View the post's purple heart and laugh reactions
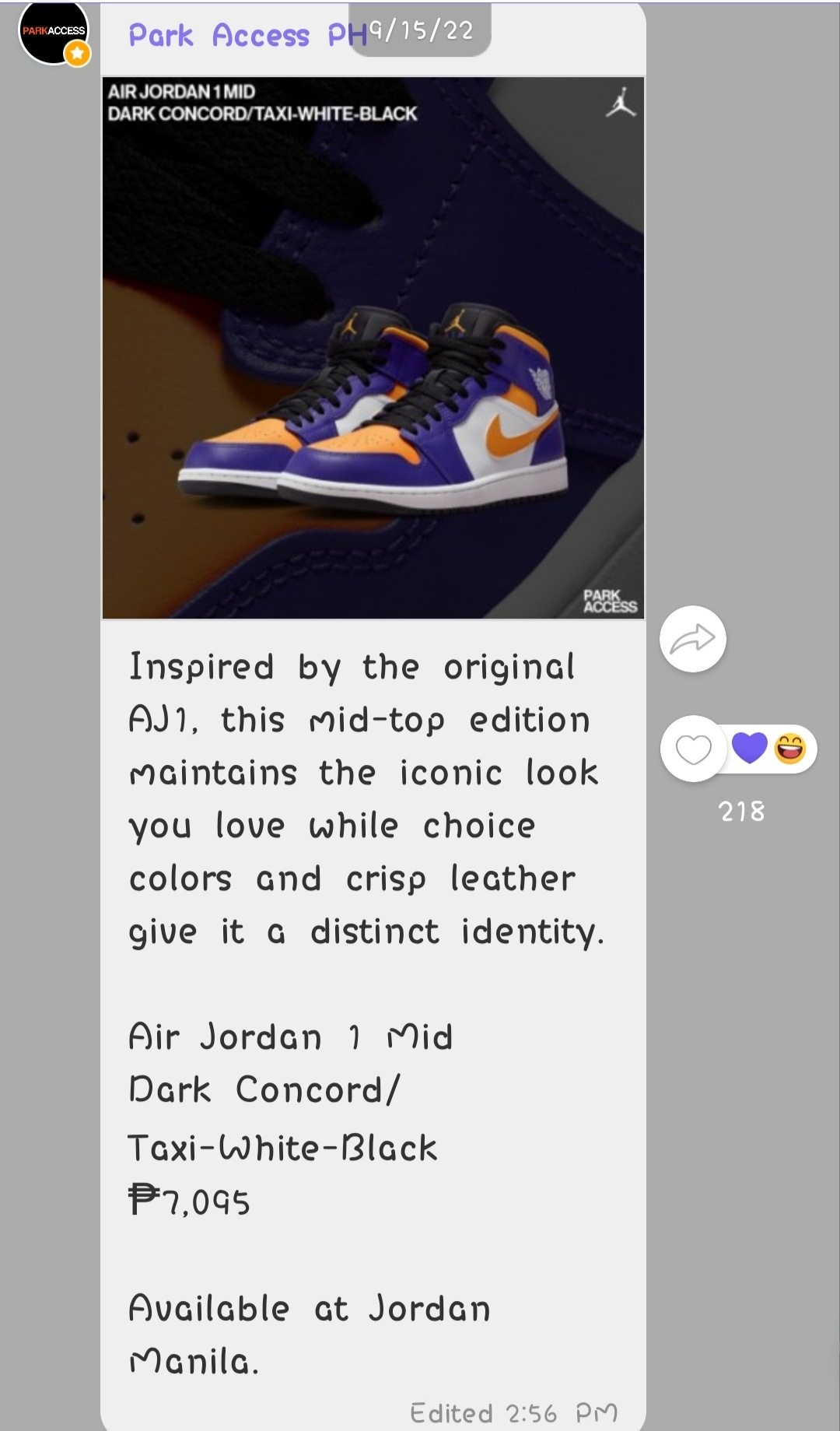 769,749
